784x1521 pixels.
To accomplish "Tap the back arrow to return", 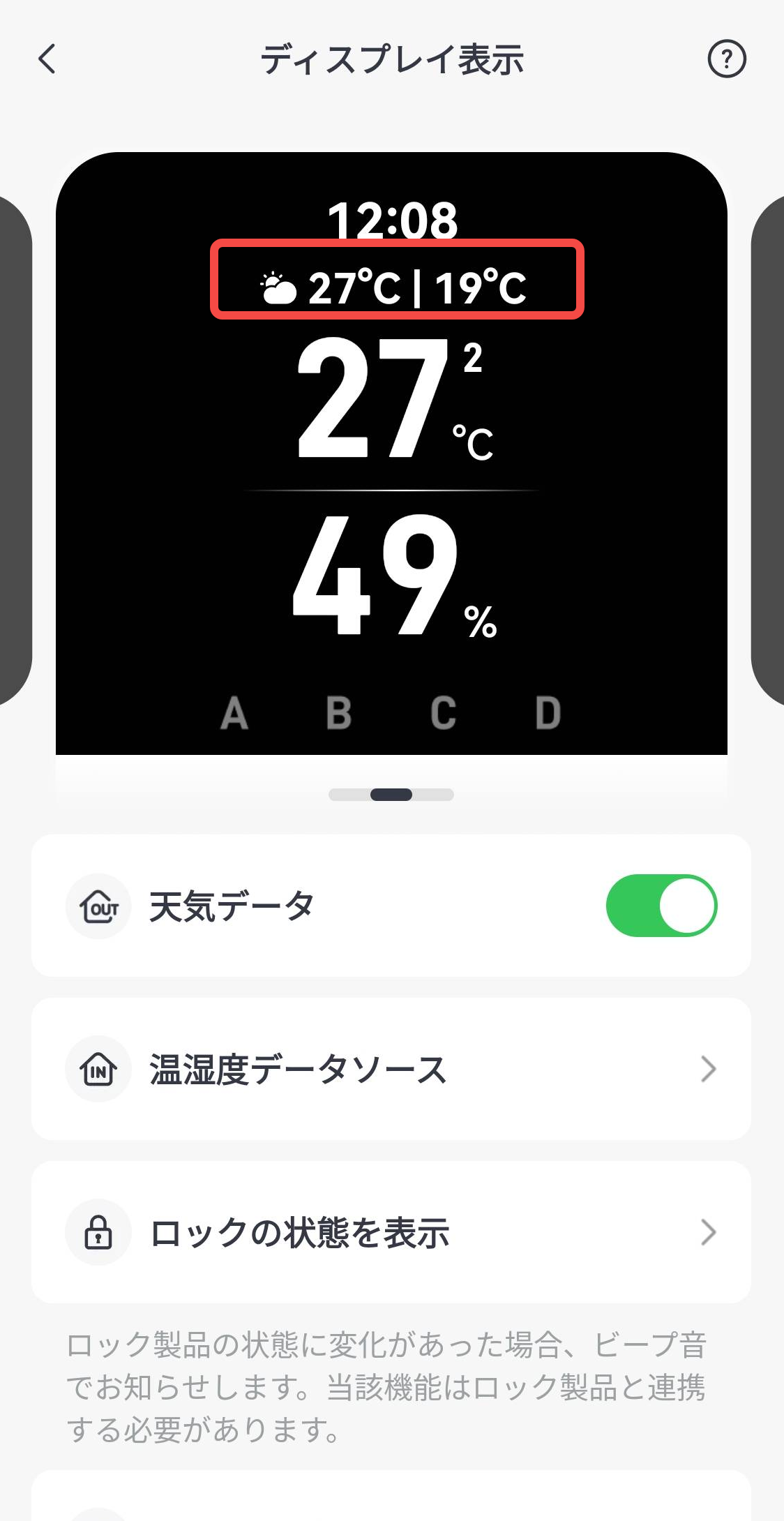I will [47, 60].
